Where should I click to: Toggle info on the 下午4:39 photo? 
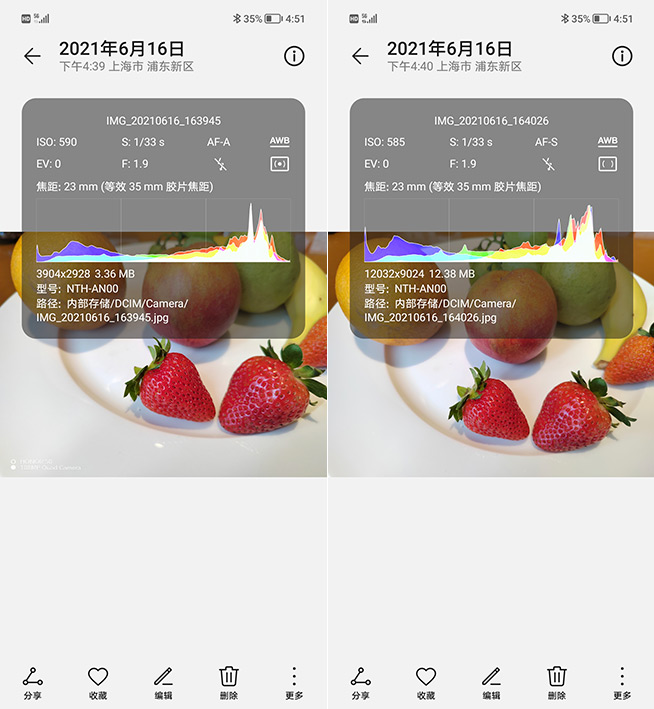(294, 56)
